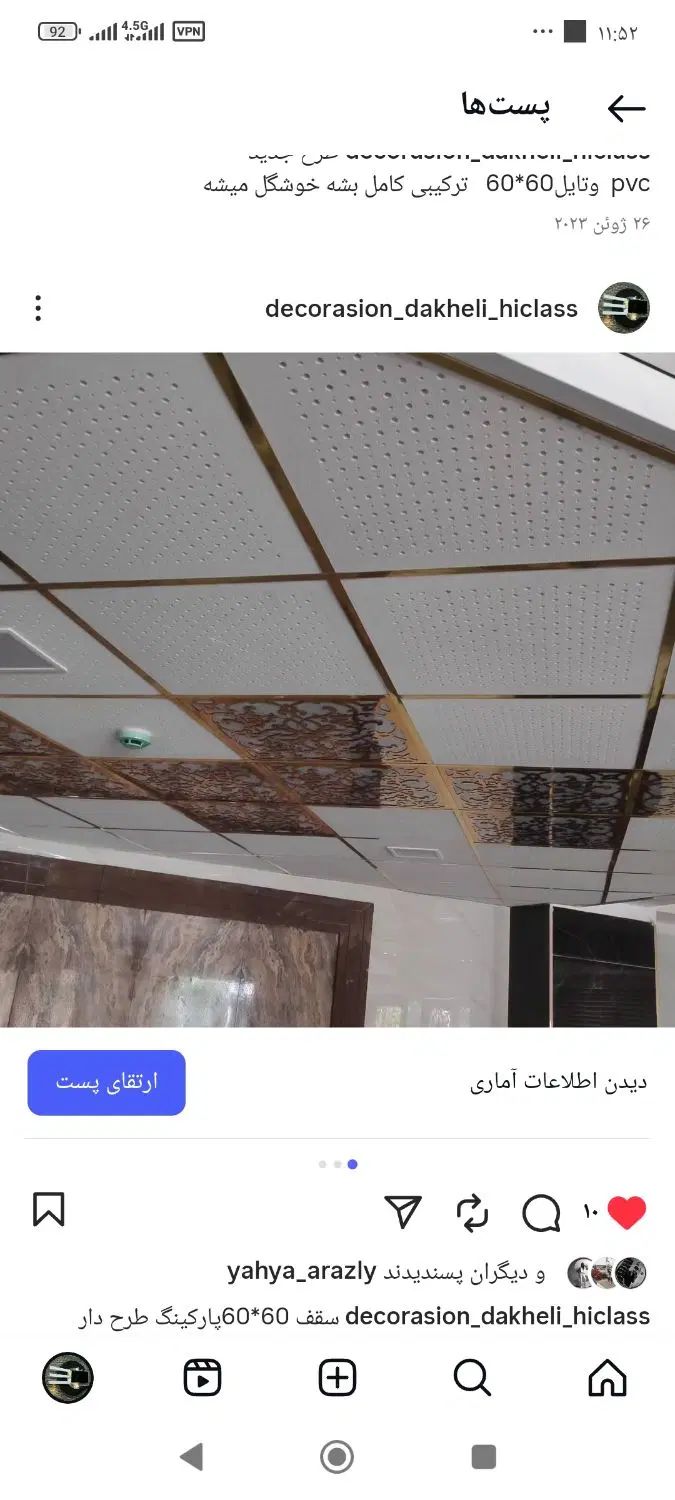Tap the ارتقای پست boost button
This screenshot has width=675, height=1500.
pyautogui.click(x=106, y=1082)
